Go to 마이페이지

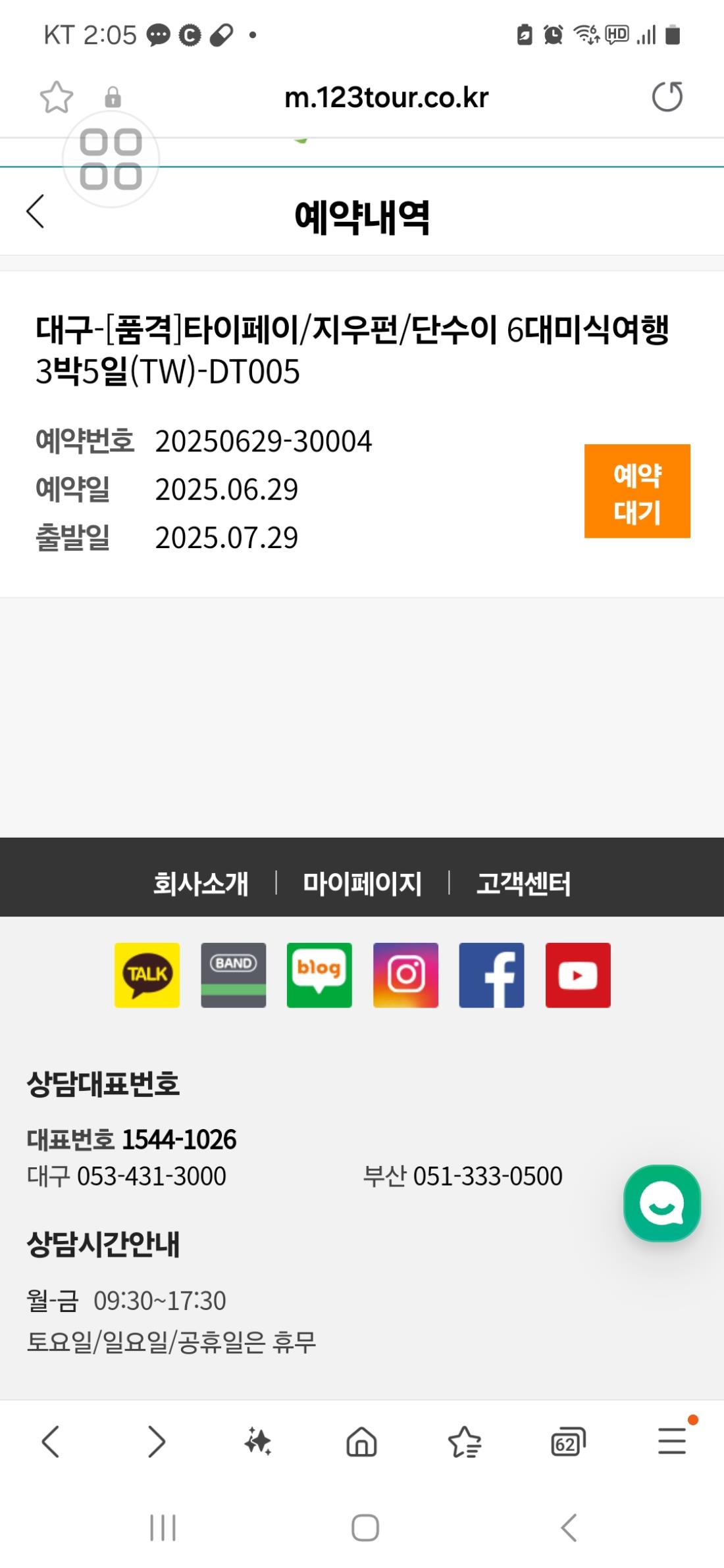coord(362,883)
